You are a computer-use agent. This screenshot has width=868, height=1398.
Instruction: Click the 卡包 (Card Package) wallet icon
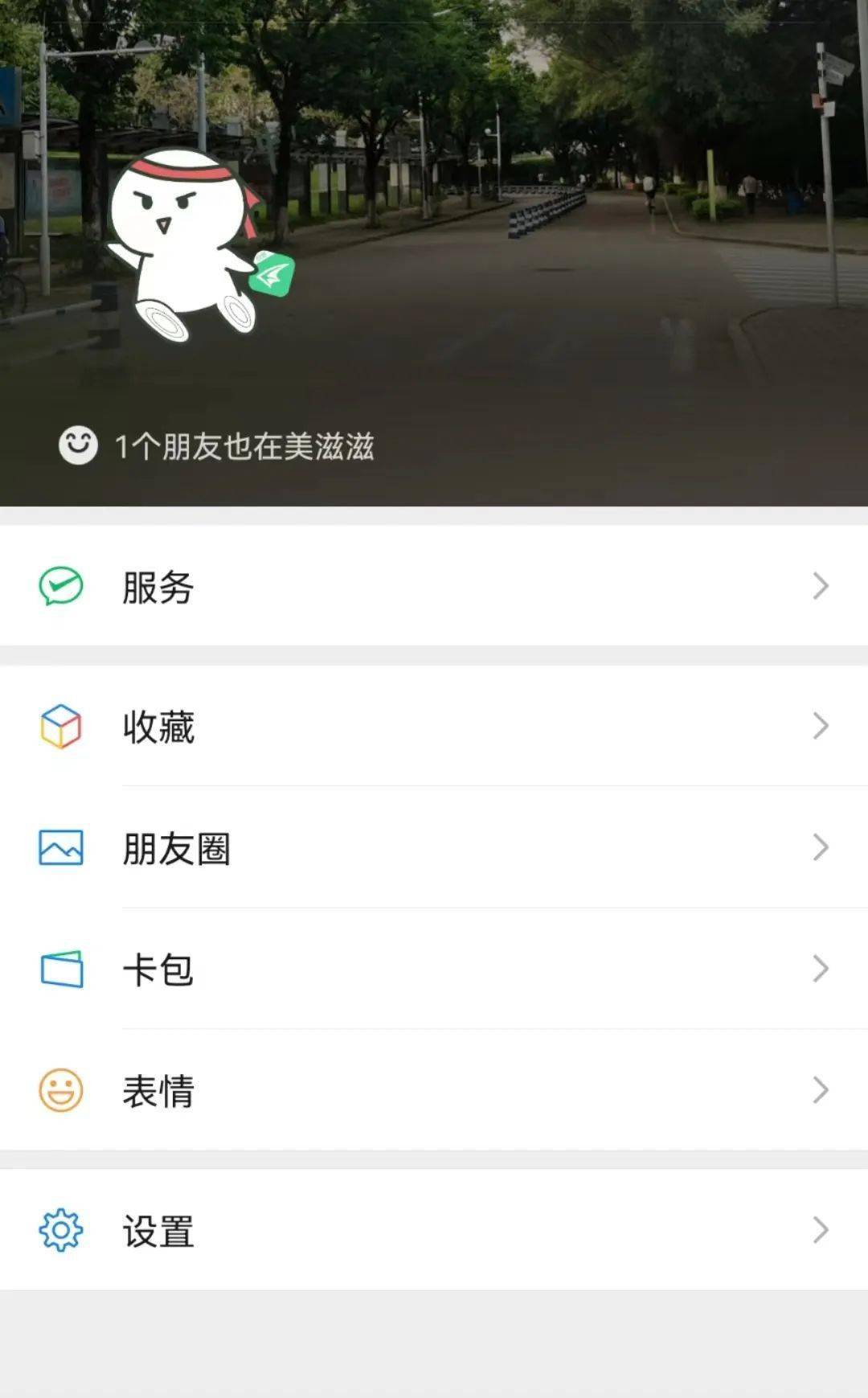(60, 970)
